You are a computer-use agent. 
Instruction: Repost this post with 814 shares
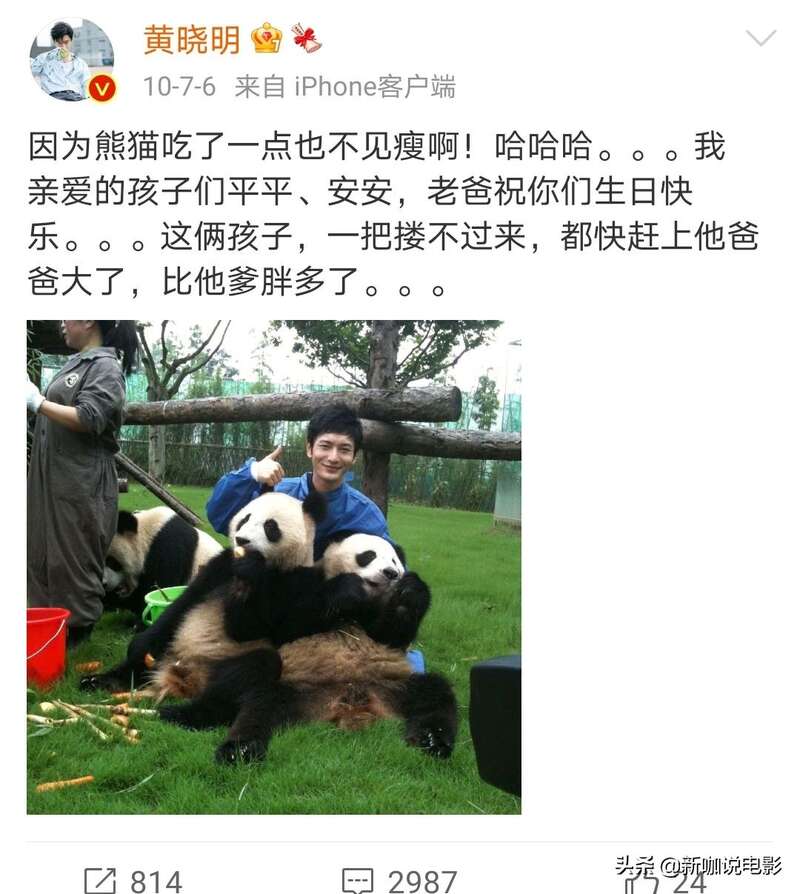click(x=132, y=879)
